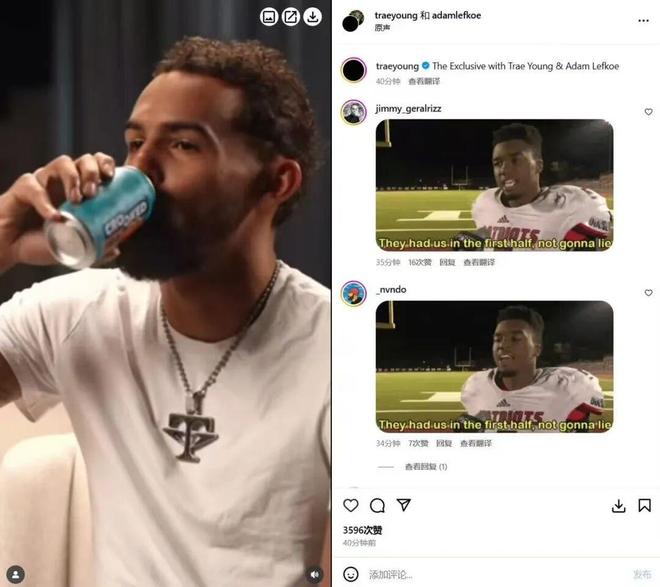
Task: Expand 查看回复 (1) under _nvndo's comment
Action: [426, 467]
